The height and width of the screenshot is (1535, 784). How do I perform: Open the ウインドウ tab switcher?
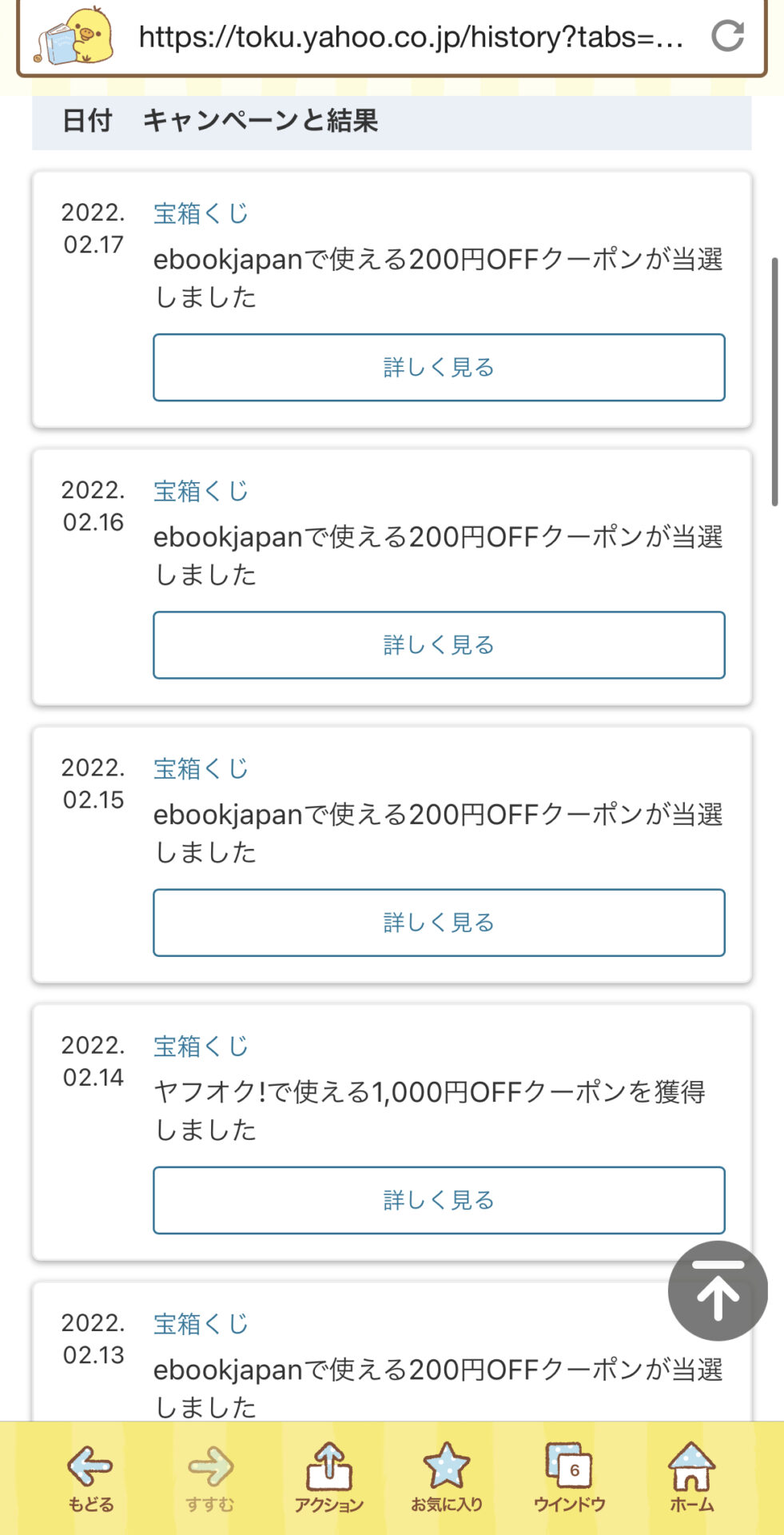569,1477
